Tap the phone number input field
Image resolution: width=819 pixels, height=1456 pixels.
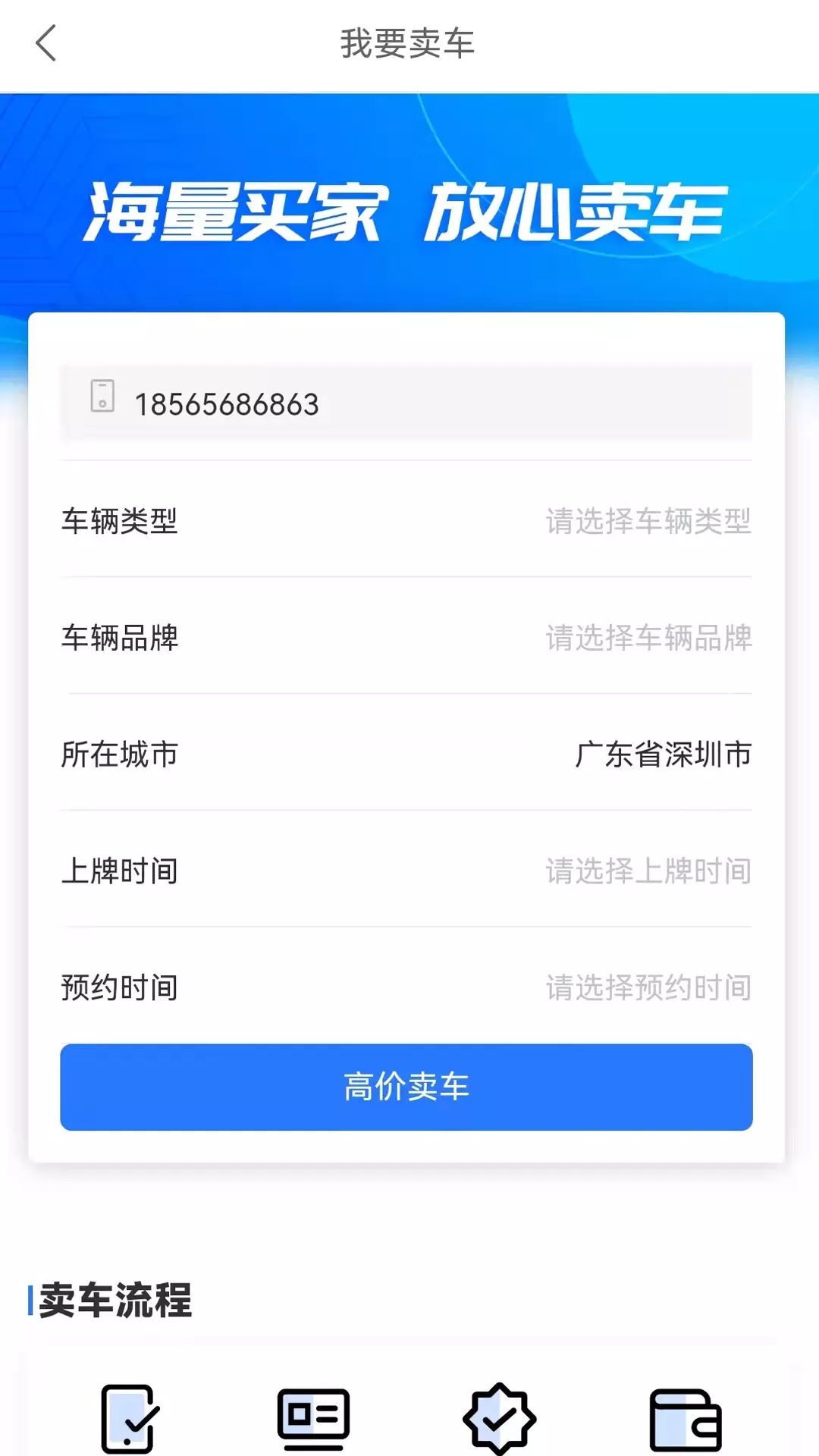[x=406, y=403]
